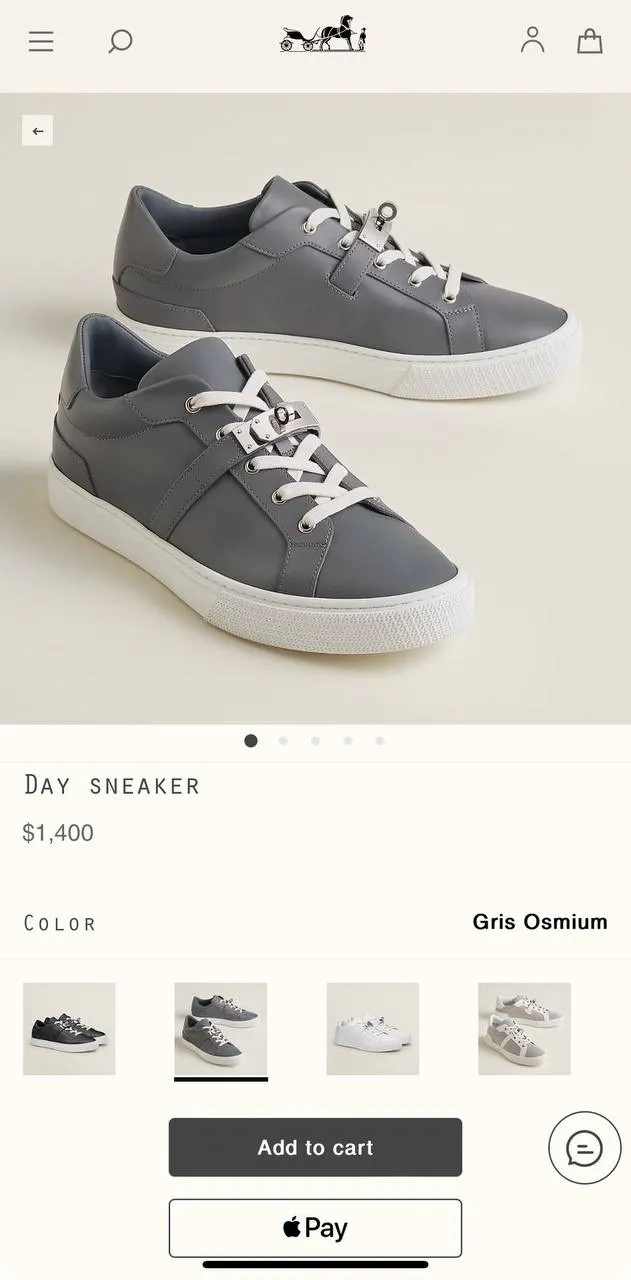
Task: Open the hamburger menu
Action: (x=41, y=41)
